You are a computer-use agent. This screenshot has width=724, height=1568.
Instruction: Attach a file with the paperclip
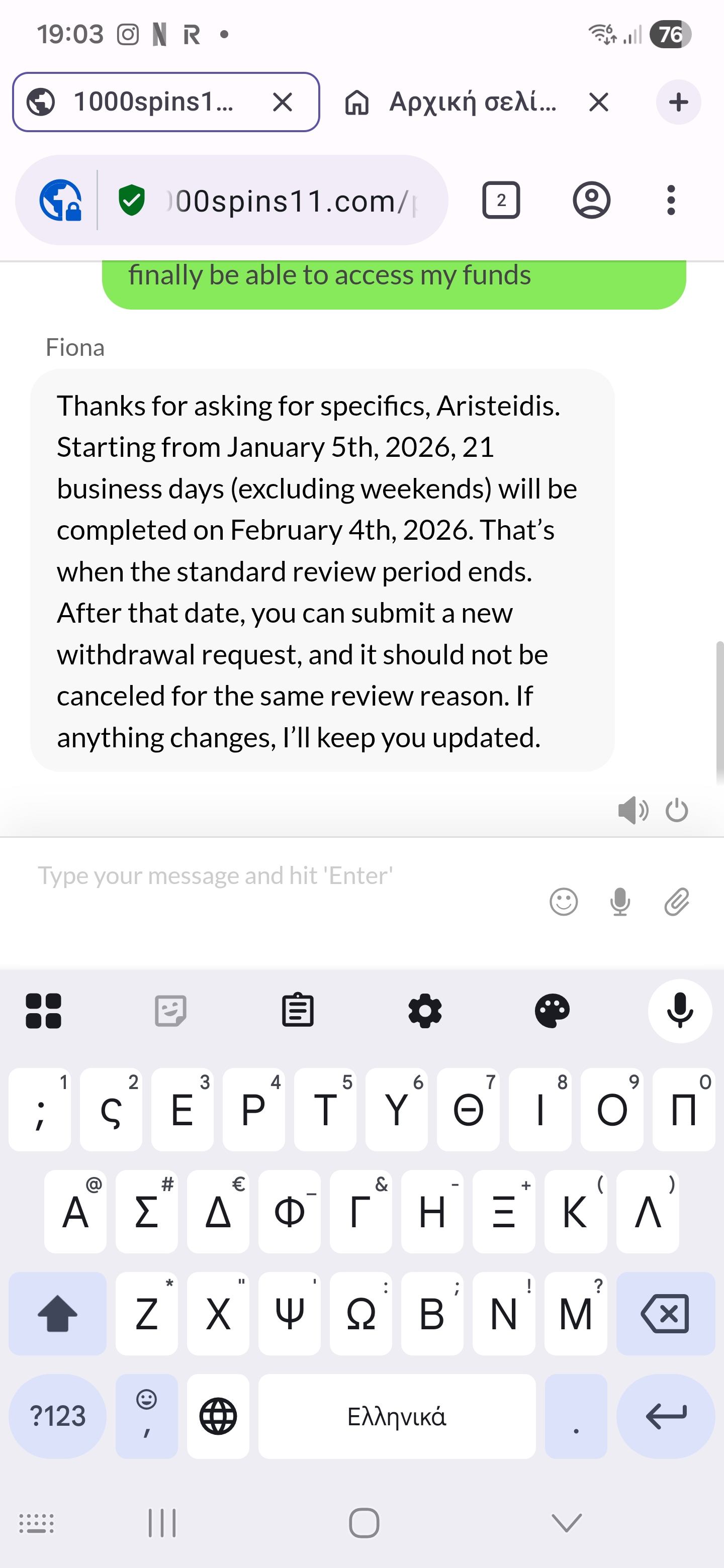click(x=677, y=902)
